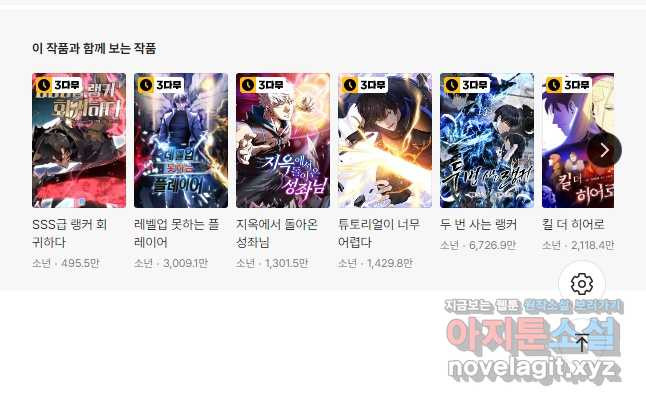The height and width of the screenshot is (406, 646).
Task: Open SSS급 랭커 회귀하다 webtoon
Action: tap(79, 140)
